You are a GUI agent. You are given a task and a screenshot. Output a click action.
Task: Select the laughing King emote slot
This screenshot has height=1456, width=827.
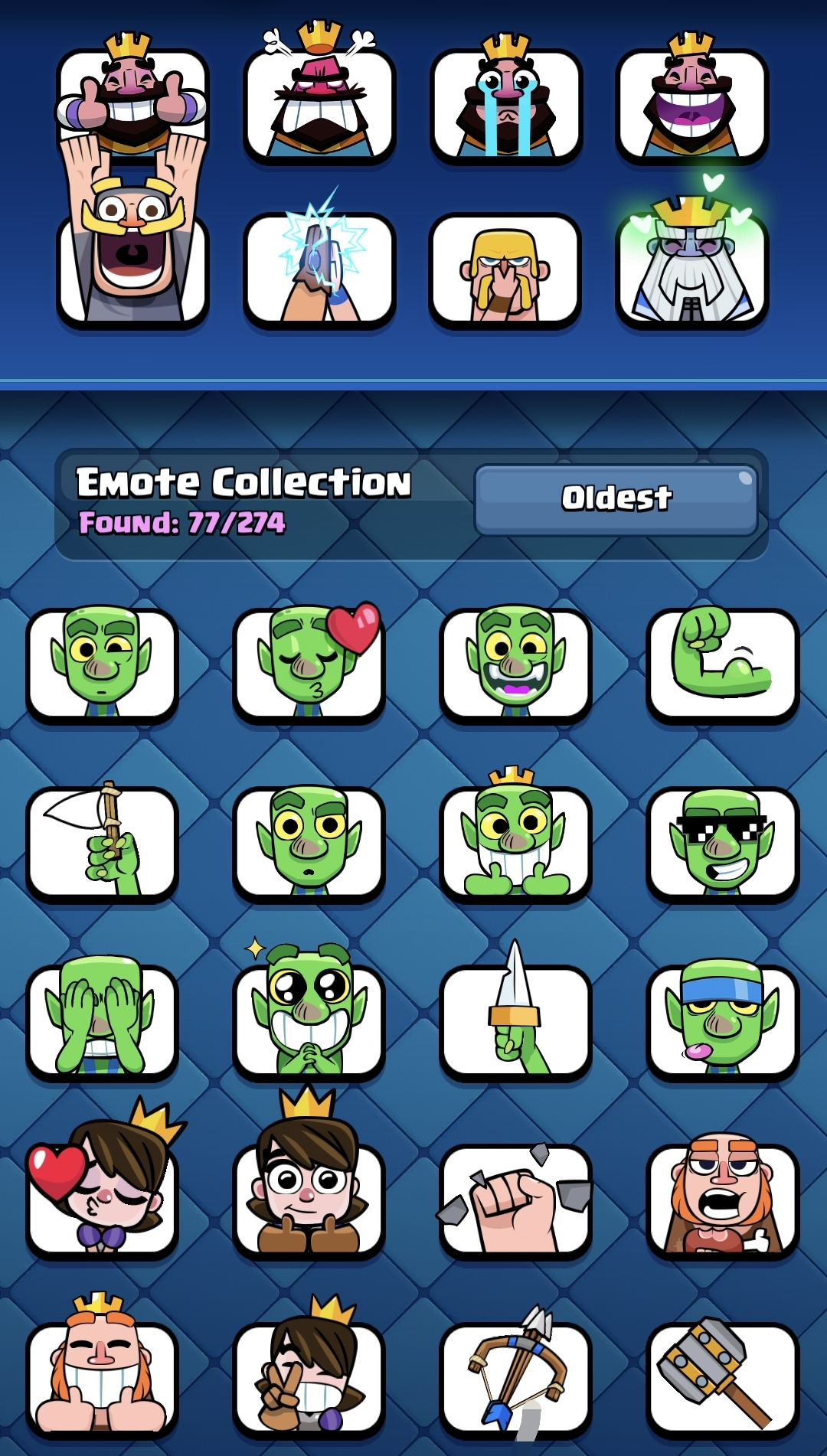[691, 105]
